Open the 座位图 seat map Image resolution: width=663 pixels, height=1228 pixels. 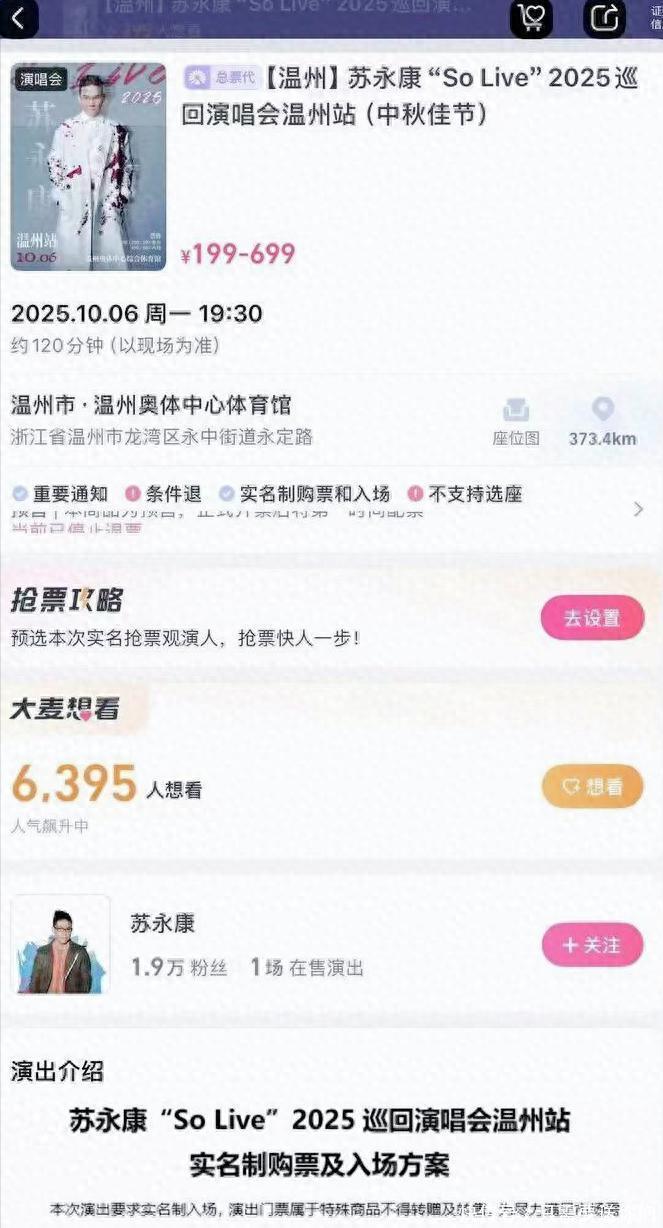tap(516, 422)
